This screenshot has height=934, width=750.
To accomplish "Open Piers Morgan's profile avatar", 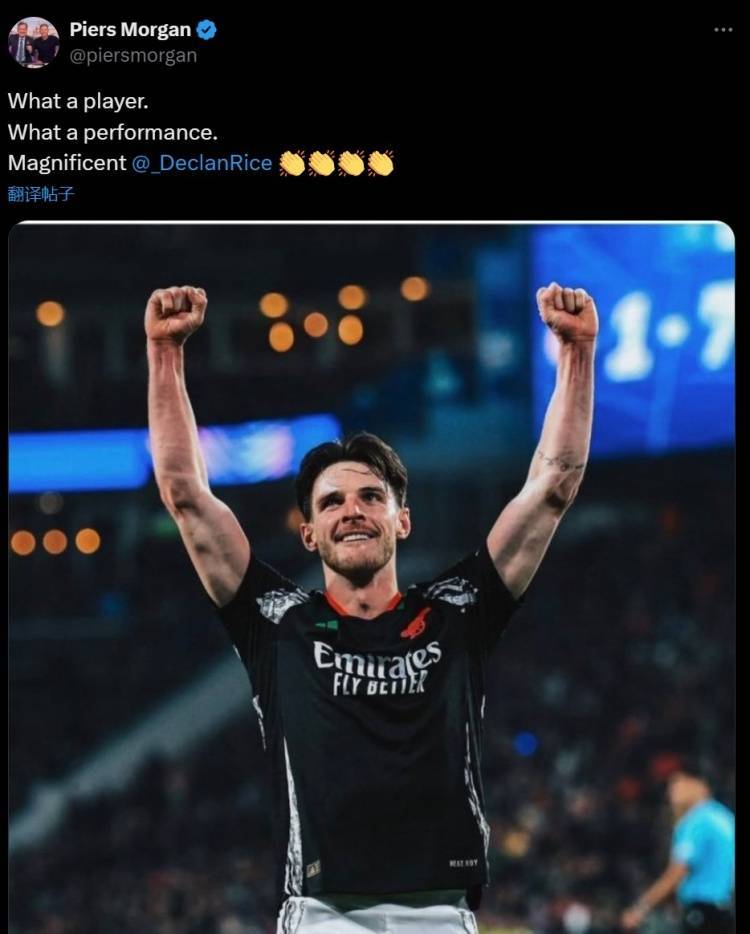I will pyautogui.click(x=33, y=43).
